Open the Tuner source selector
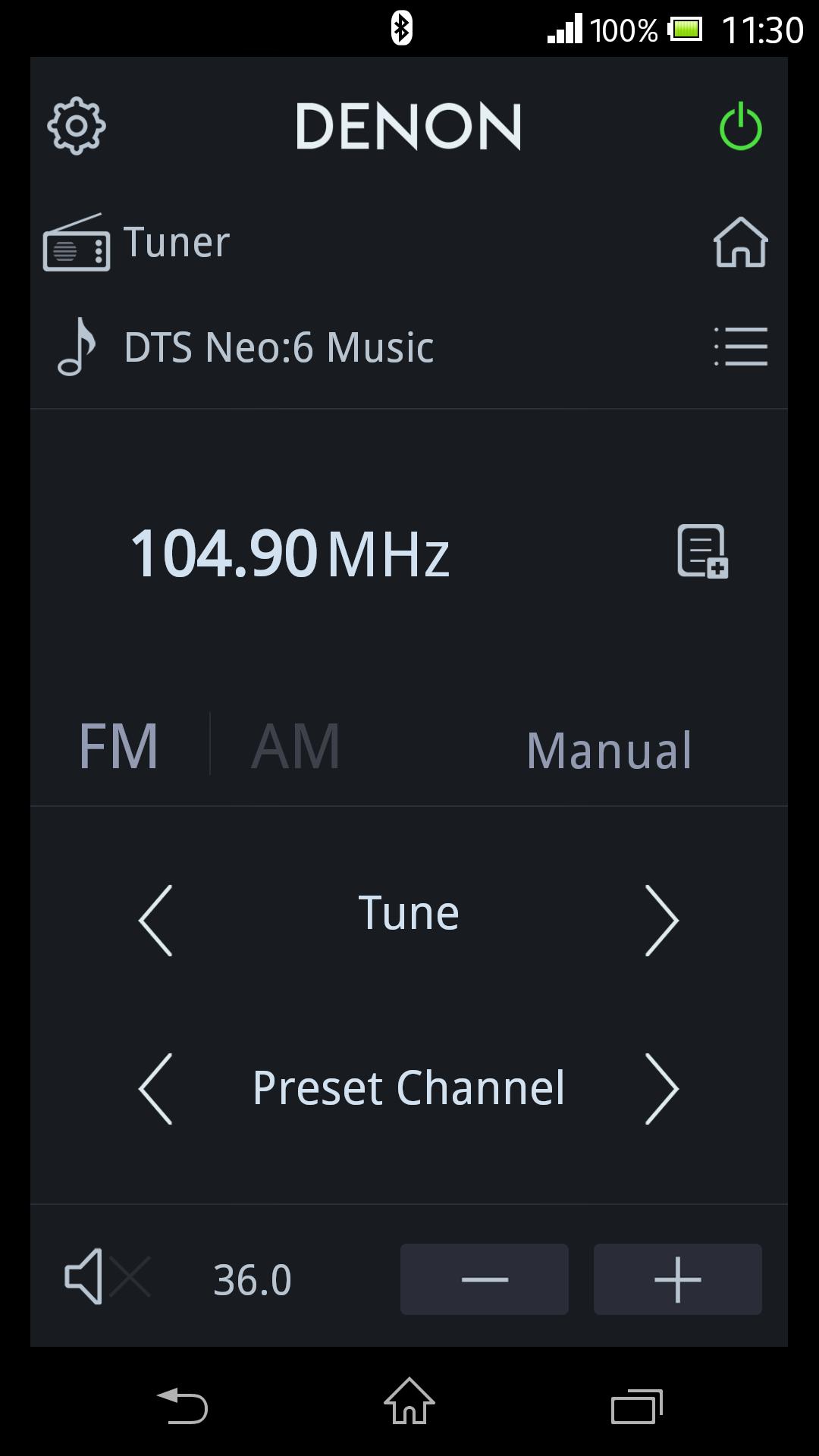 (138, 243)
